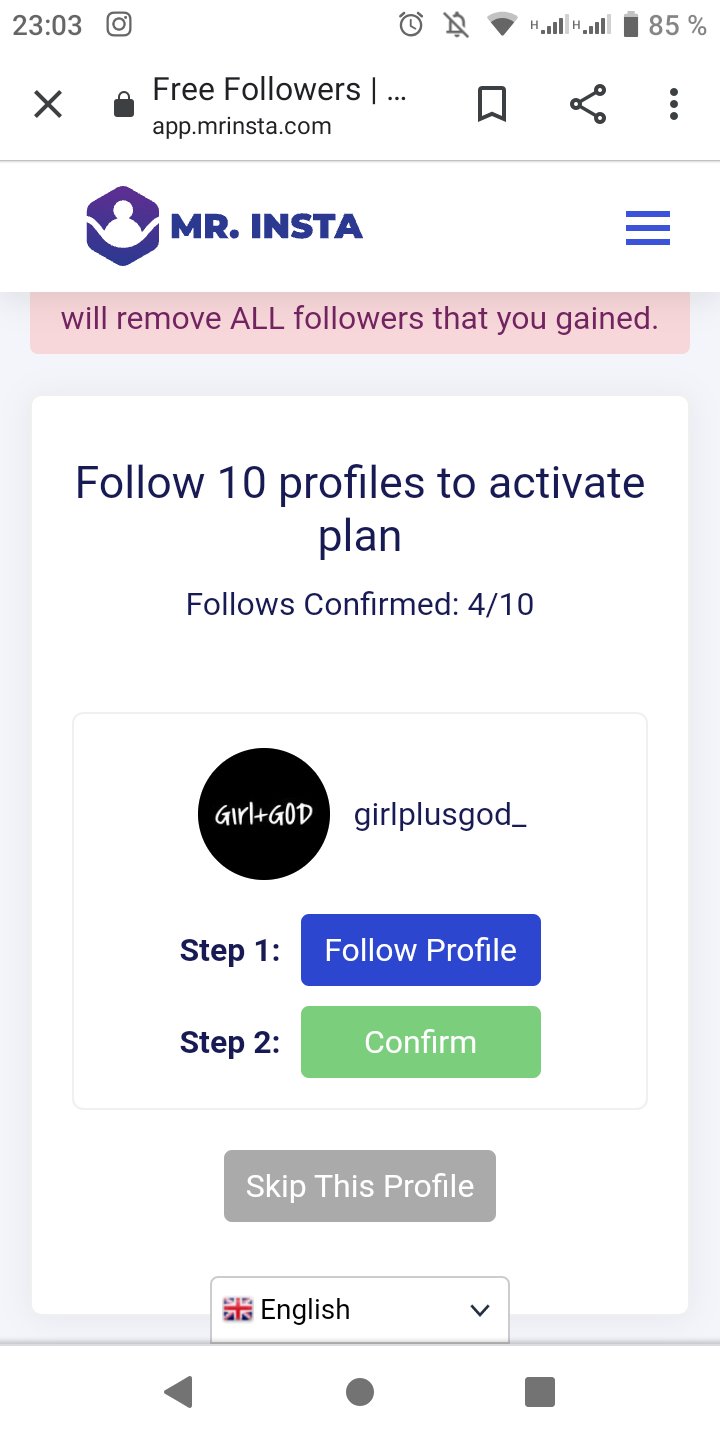Tap the Instagram icon in the status bar
This screenshot has width=720, height=1440.
click(x=118, y=24)
